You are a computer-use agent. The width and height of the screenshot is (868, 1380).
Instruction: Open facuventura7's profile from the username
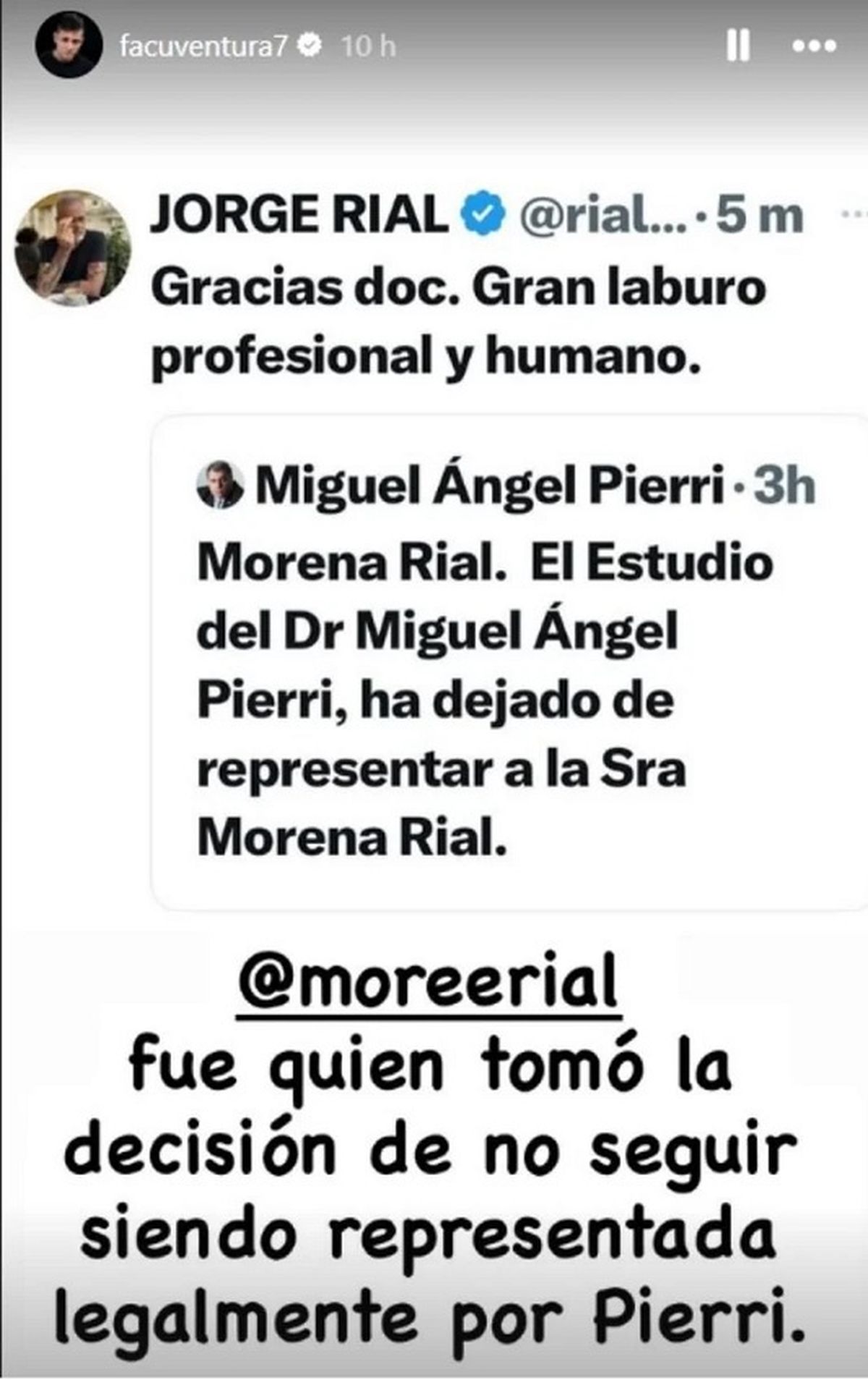tap(204, 47)
